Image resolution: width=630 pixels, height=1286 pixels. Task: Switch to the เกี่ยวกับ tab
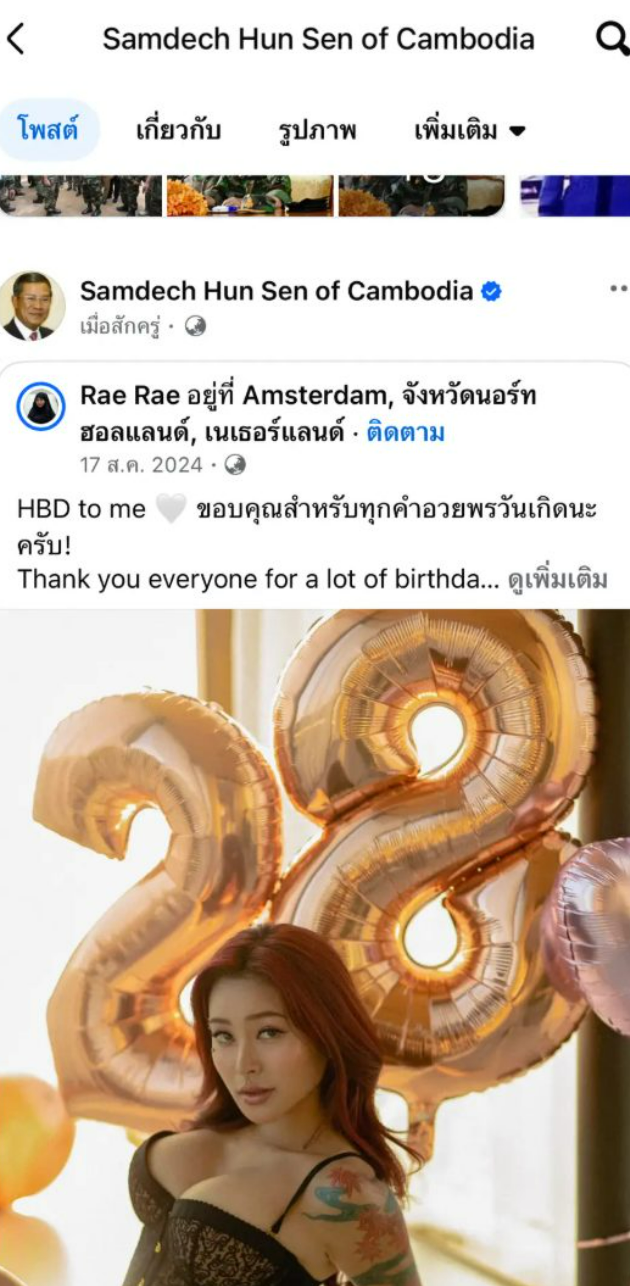click(178, 130)
